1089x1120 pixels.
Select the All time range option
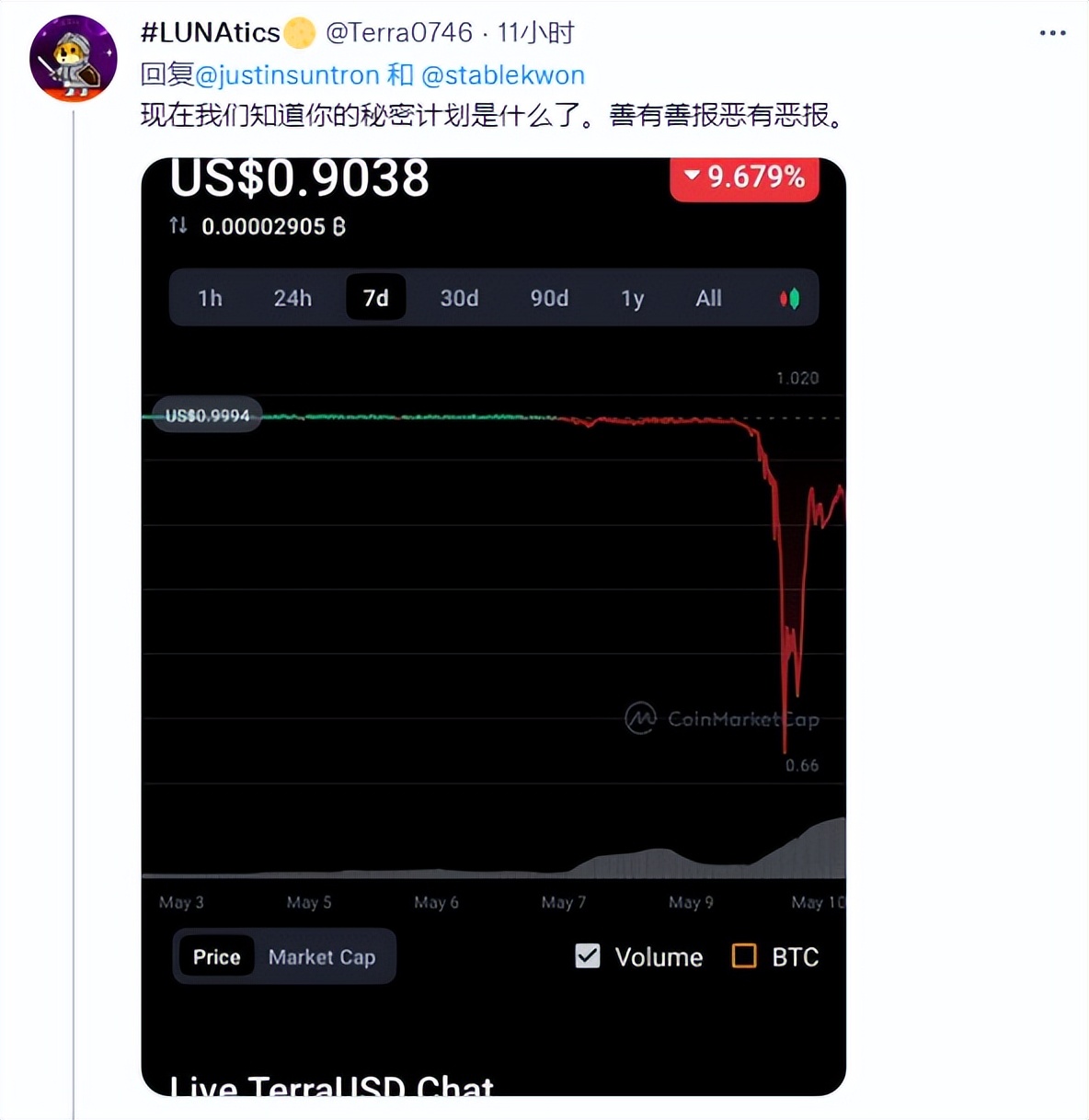click(x=707, y=297)
